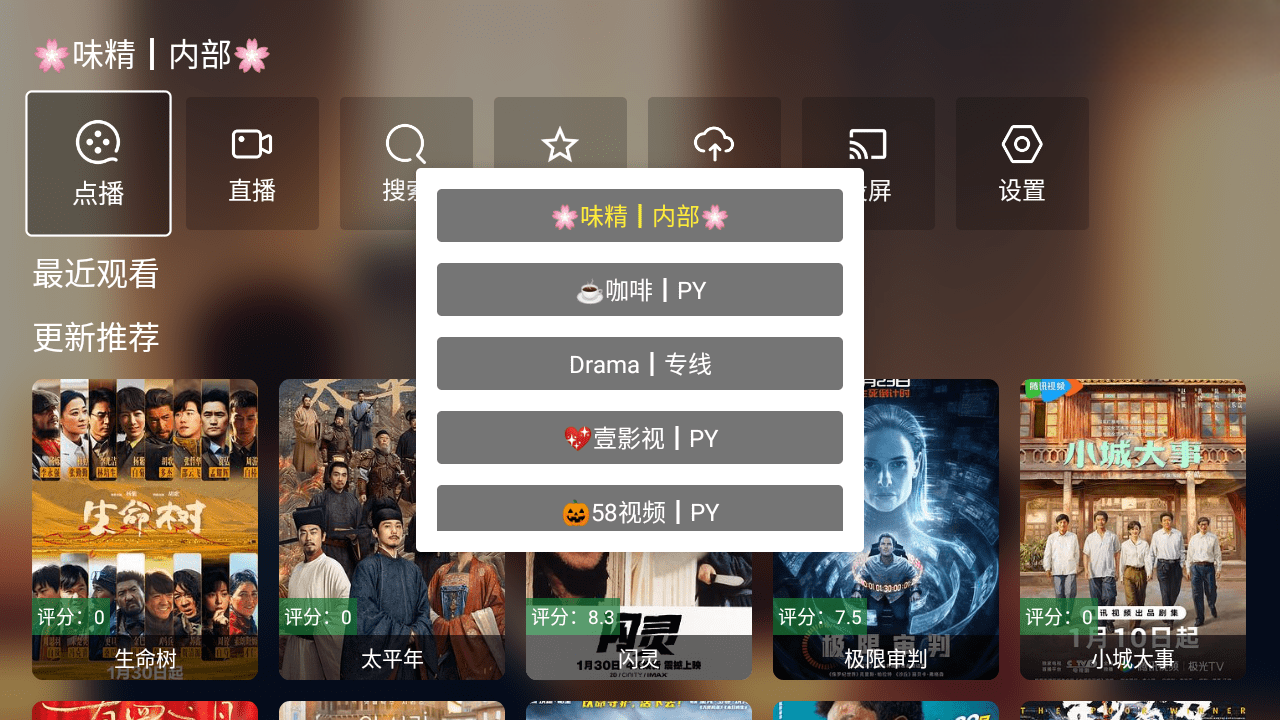Pick the 壹影视┃PY source
The width and height of the screenshot is (1280, 720).
(x=640, y=438)
